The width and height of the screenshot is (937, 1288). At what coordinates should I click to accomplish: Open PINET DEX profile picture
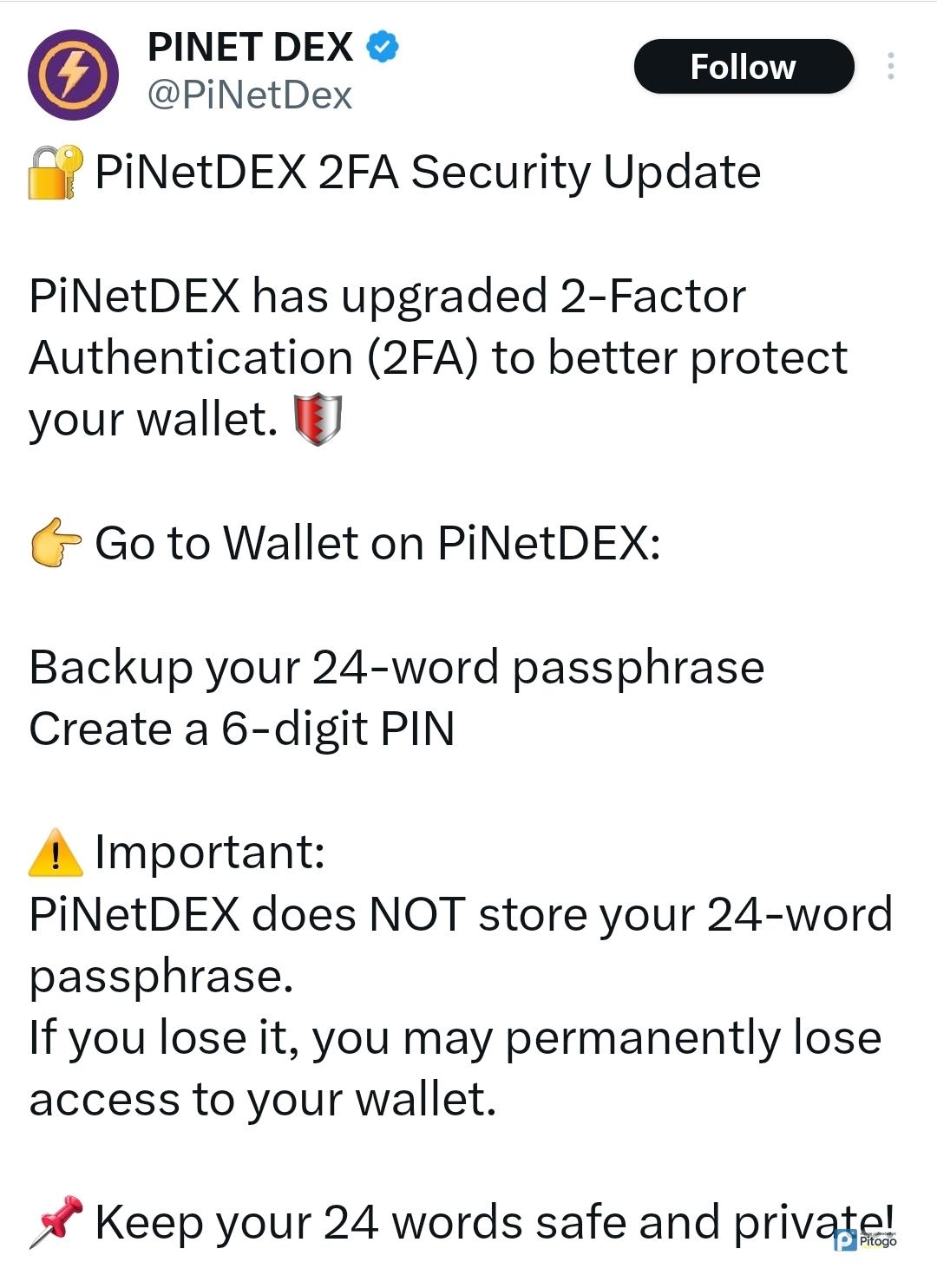[x=73, y=75]
